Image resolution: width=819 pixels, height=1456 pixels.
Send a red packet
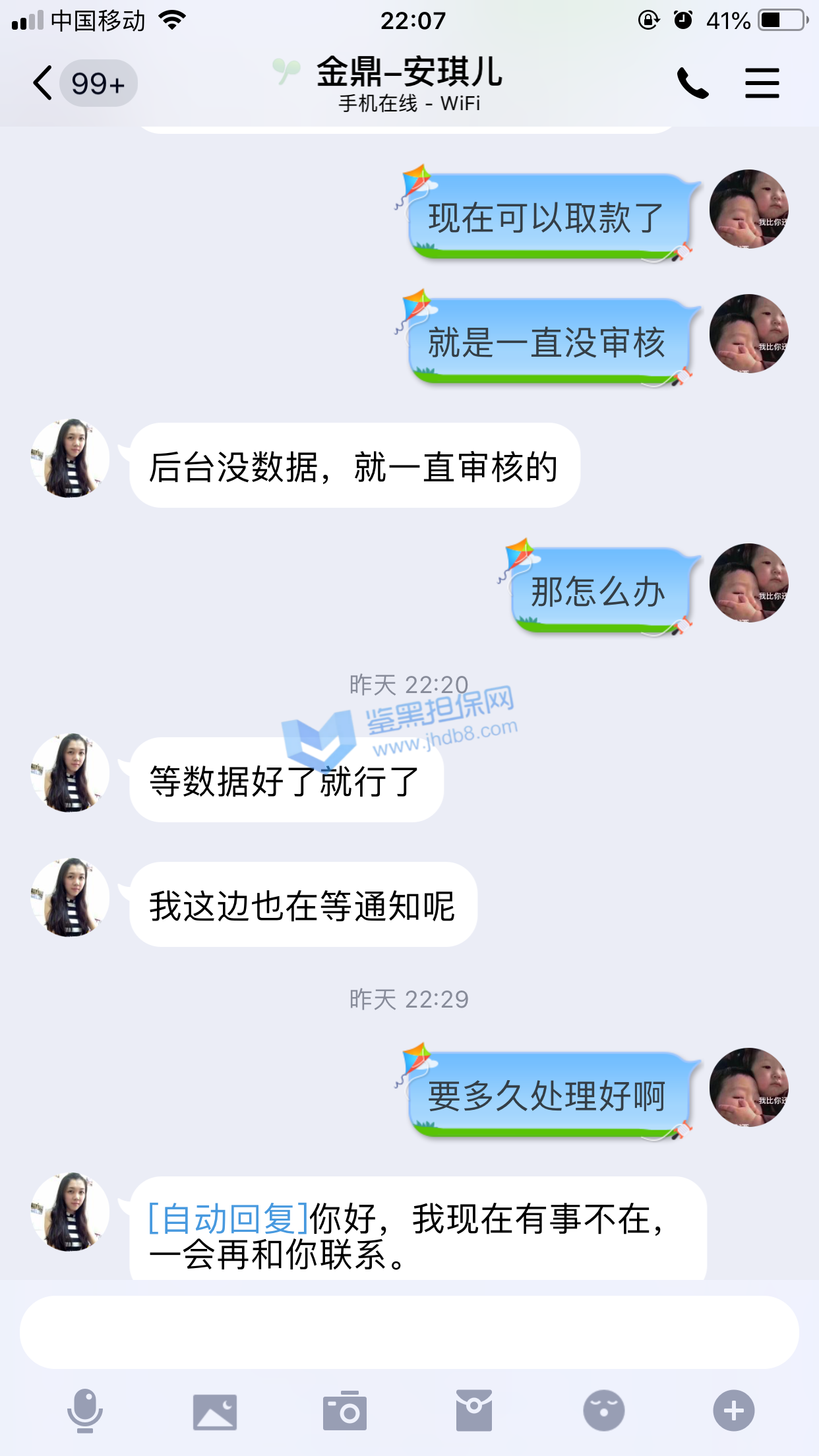tap(474, 1411)
